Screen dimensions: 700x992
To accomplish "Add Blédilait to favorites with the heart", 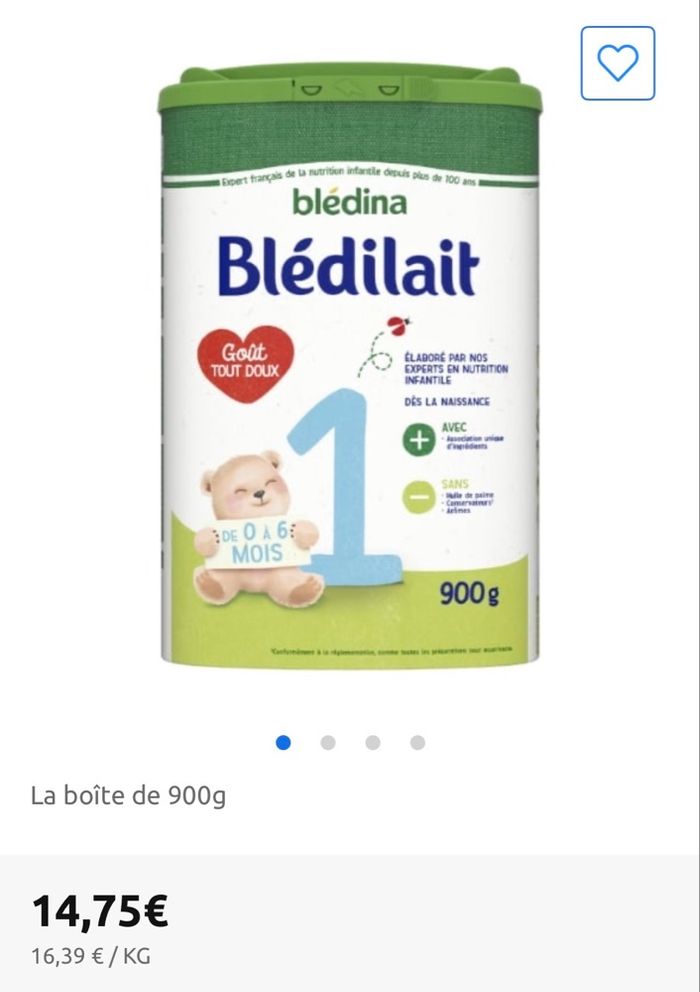I will coord(617,63).
